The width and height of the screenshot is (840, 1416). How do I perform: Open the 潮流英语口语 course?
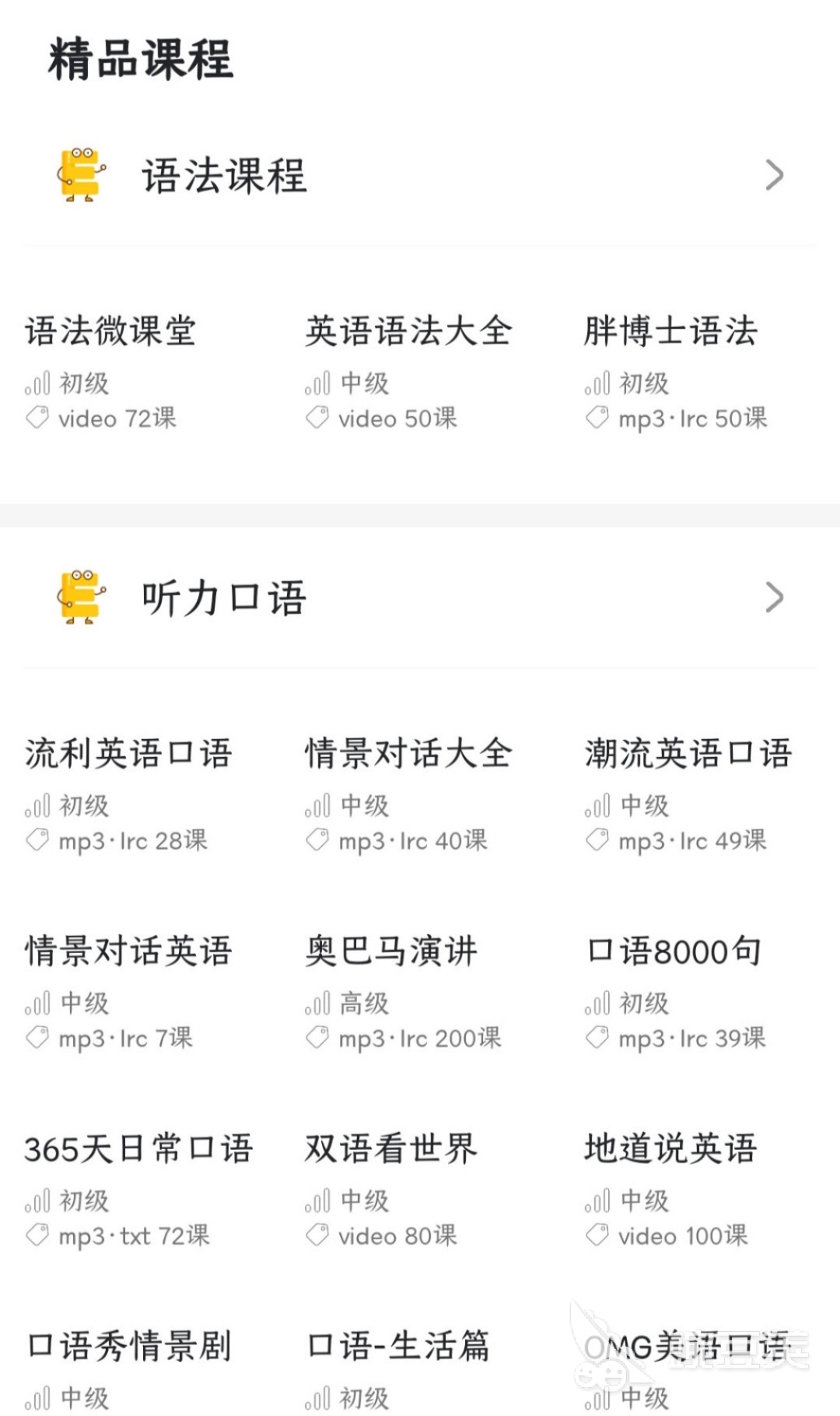(688, 752)
